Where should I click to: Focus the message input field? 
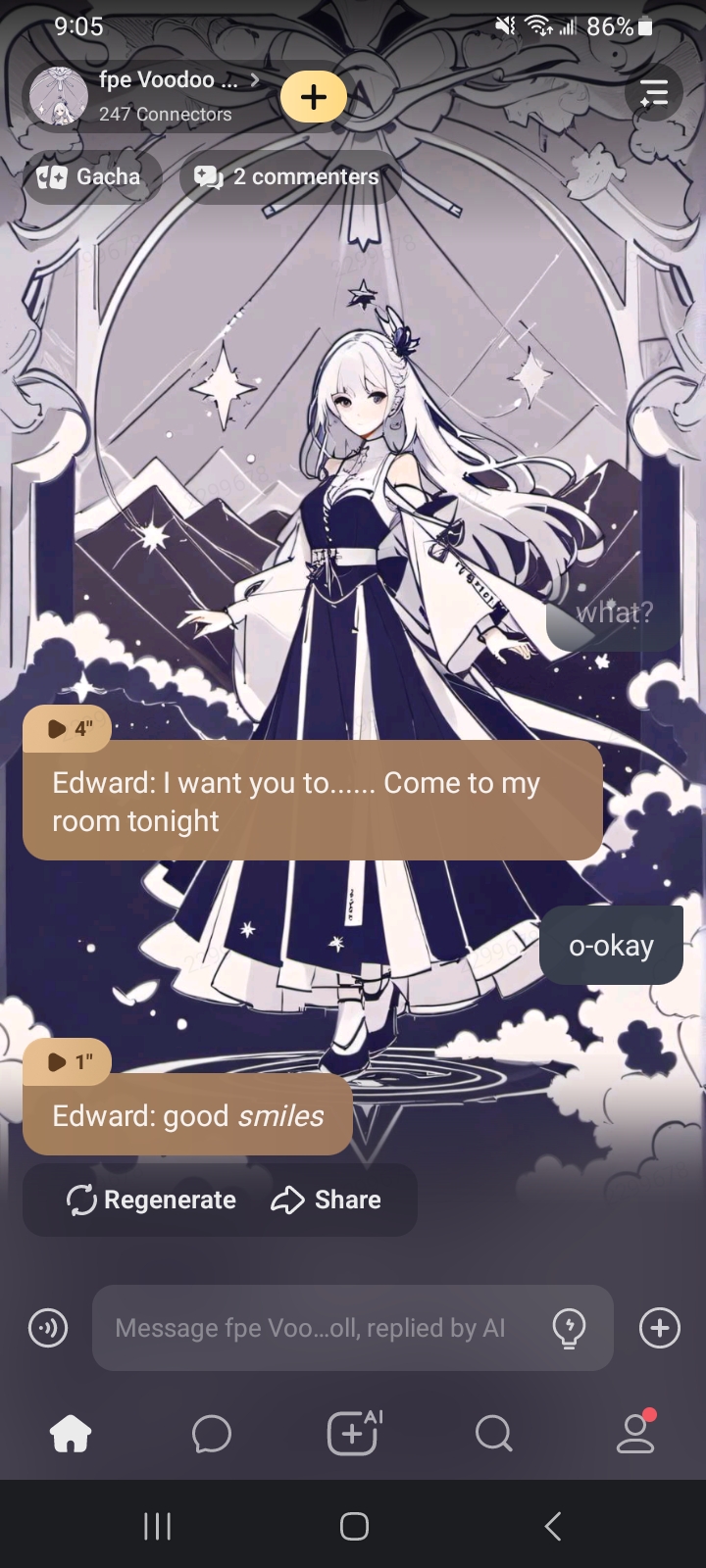coord(314,1328)
